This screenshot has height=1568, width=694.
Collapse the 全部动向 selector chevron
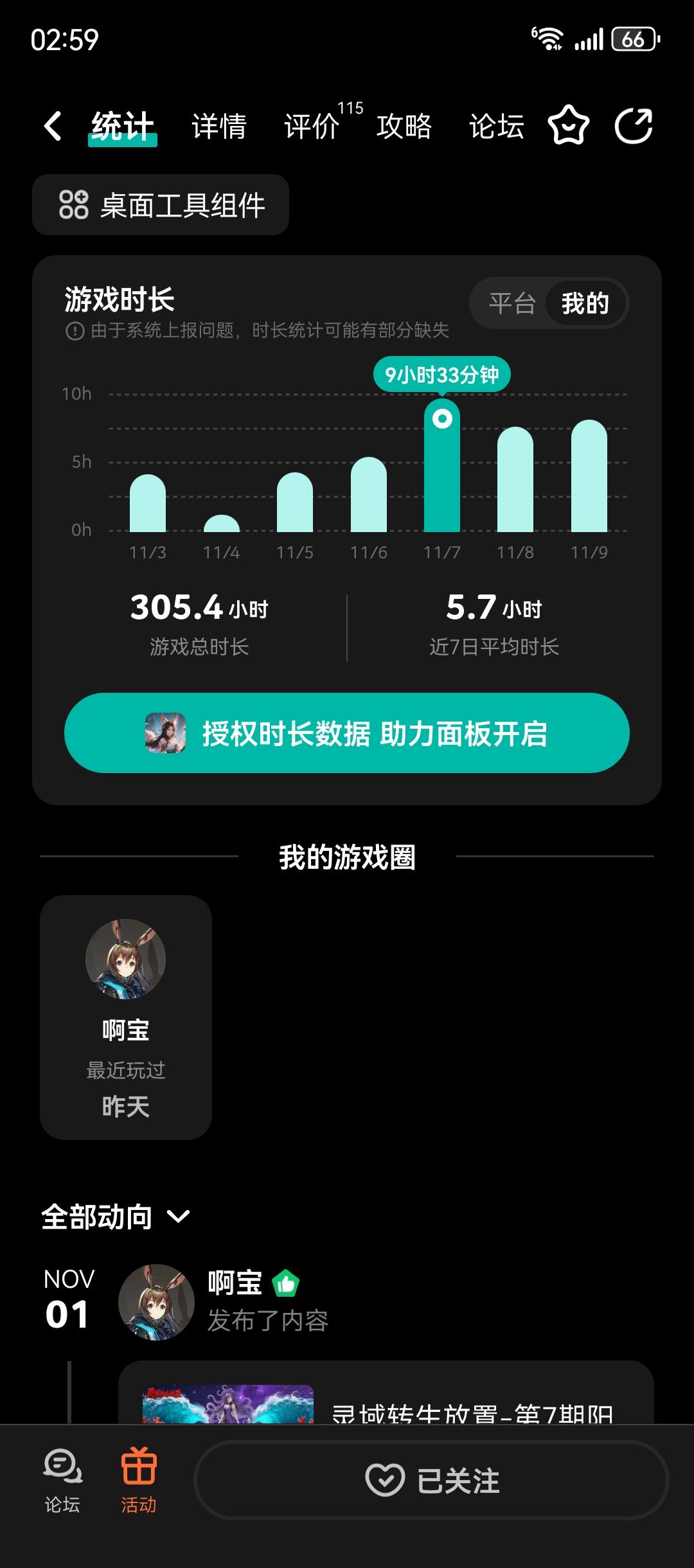pyautogui.click(x=177, y=1216)
